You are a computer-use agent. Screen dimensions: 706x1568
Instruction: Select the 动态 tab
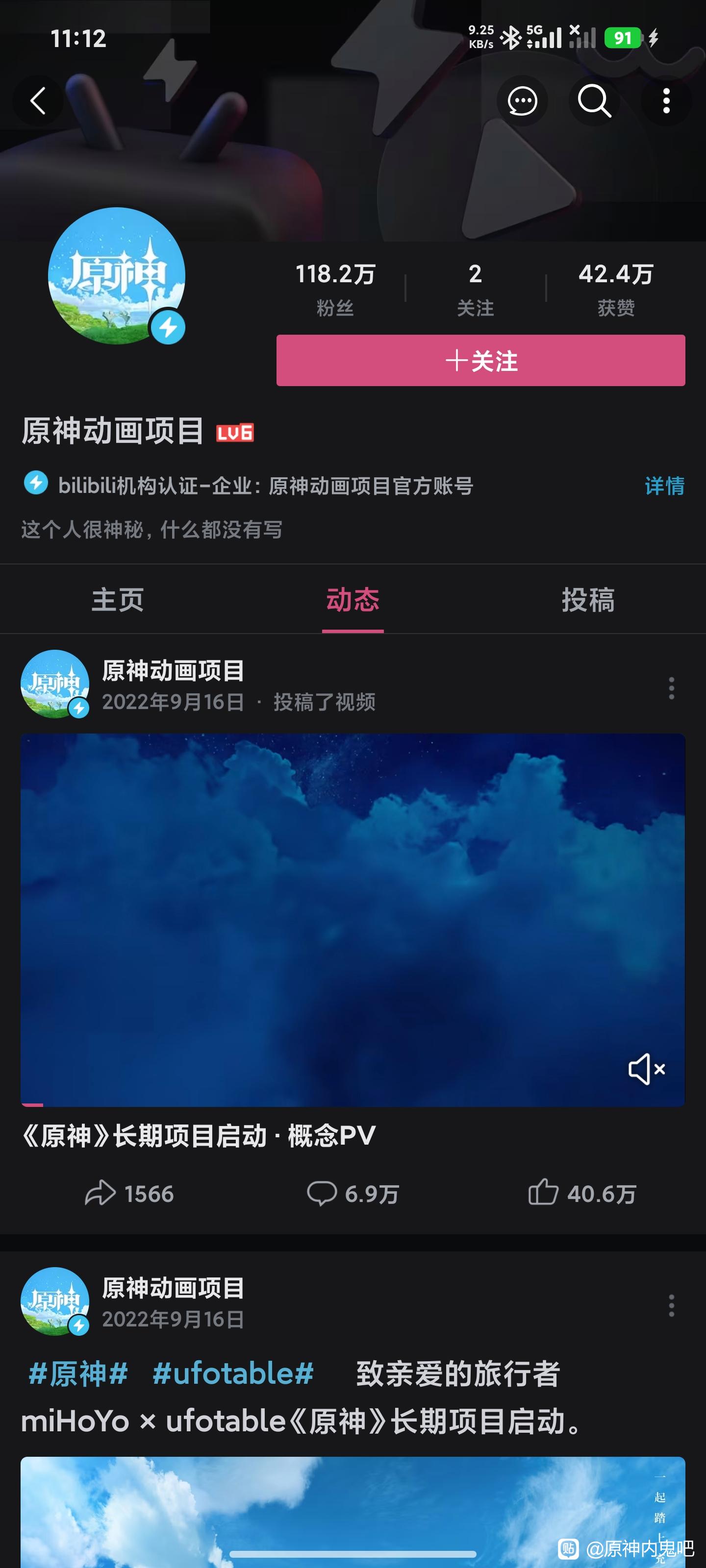pyautogui.click(x=353, y=600)
